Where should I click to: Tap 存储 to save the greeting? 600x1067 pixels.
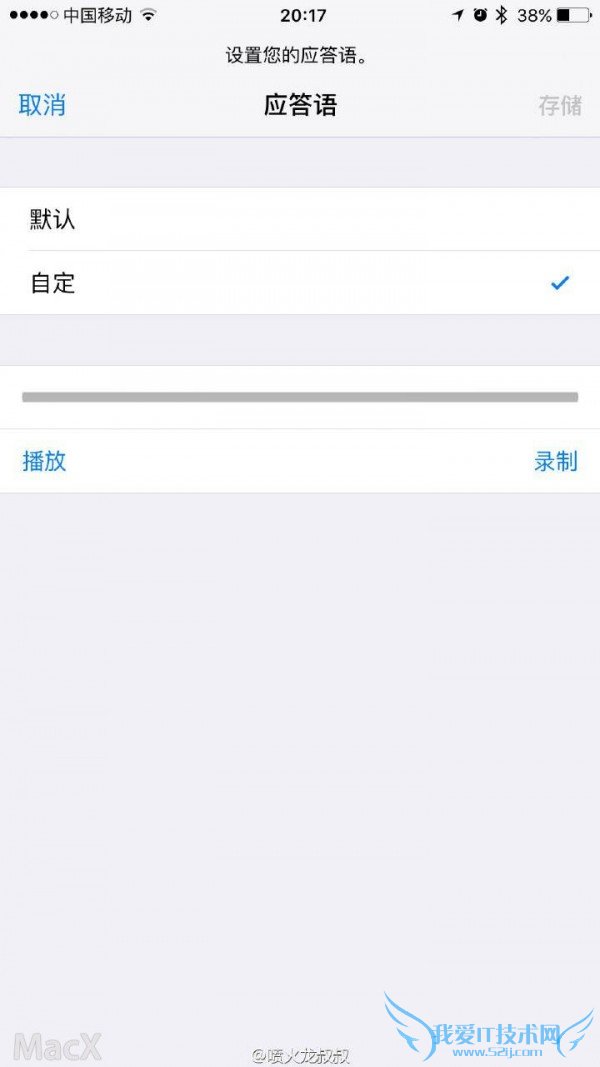[559, 105]
